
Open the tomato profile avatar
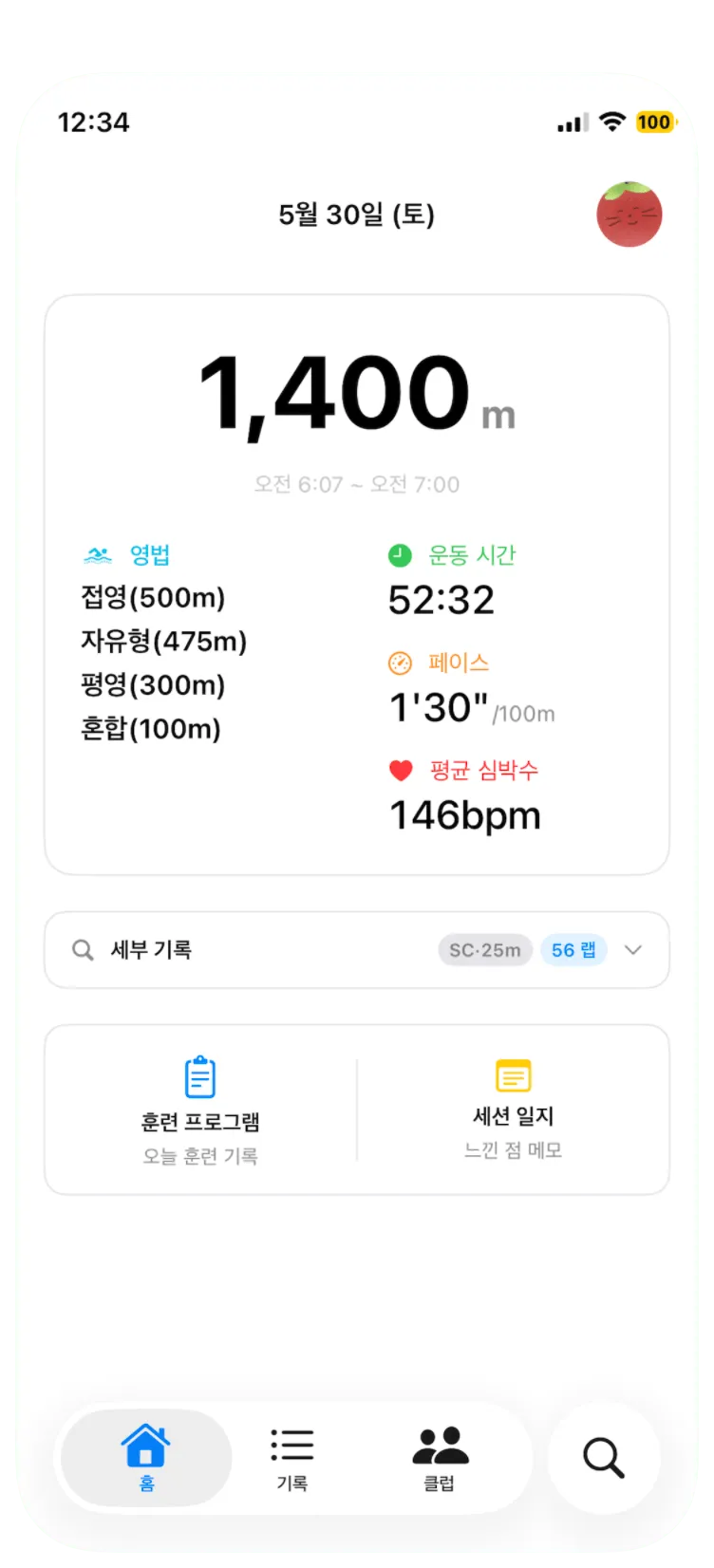pyautogui.click(x=629, y=215)
